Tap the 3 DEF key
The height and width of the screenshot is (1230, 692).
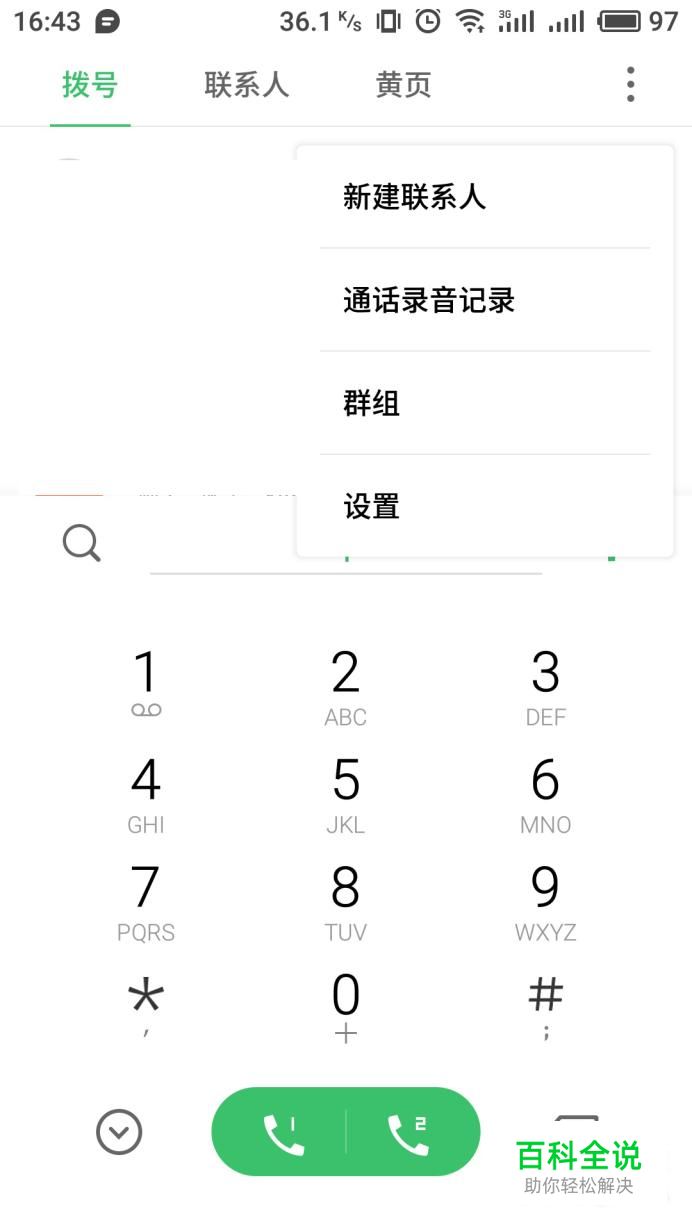pyautogui.click(x=545, y=685)
